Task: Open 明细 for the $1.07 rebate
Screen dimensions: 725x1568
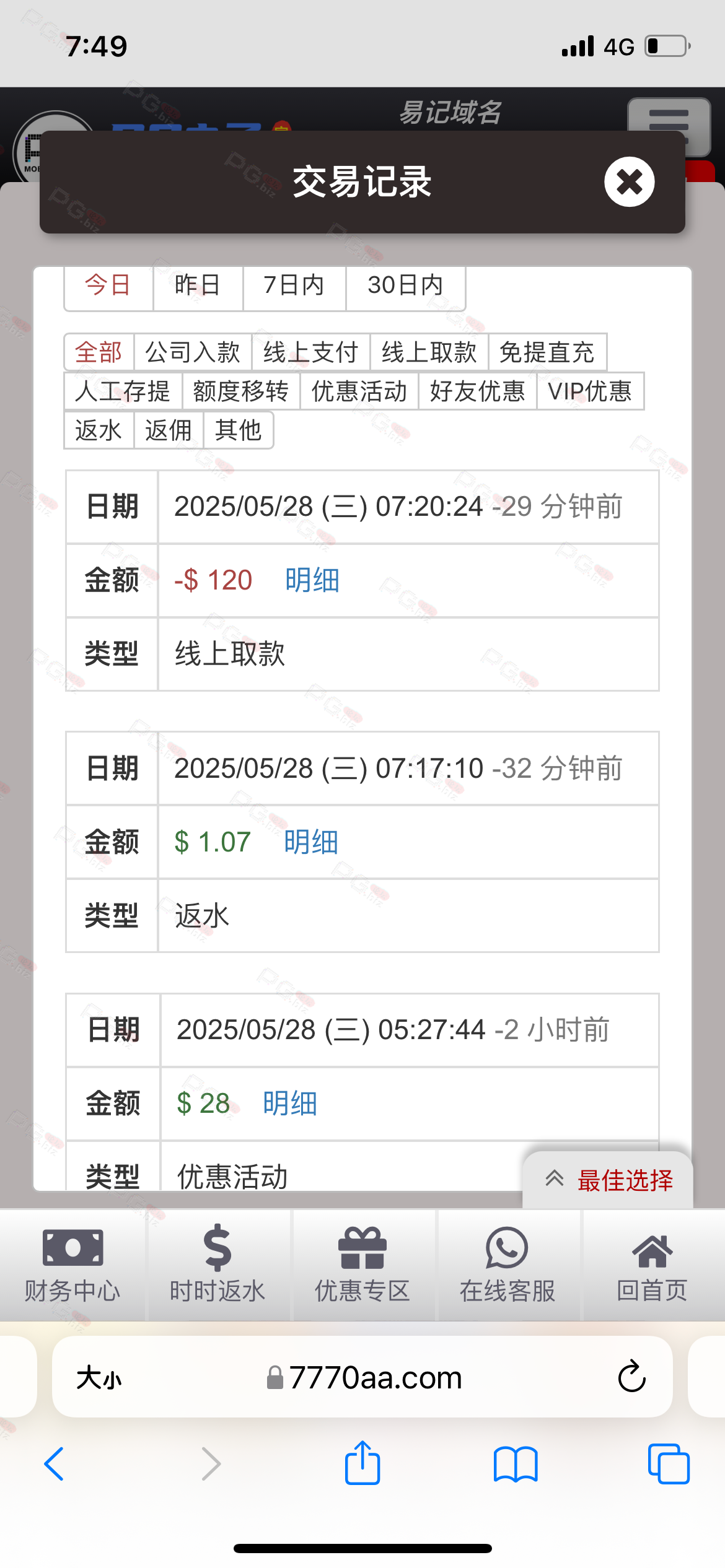Action: coord(311,842)
